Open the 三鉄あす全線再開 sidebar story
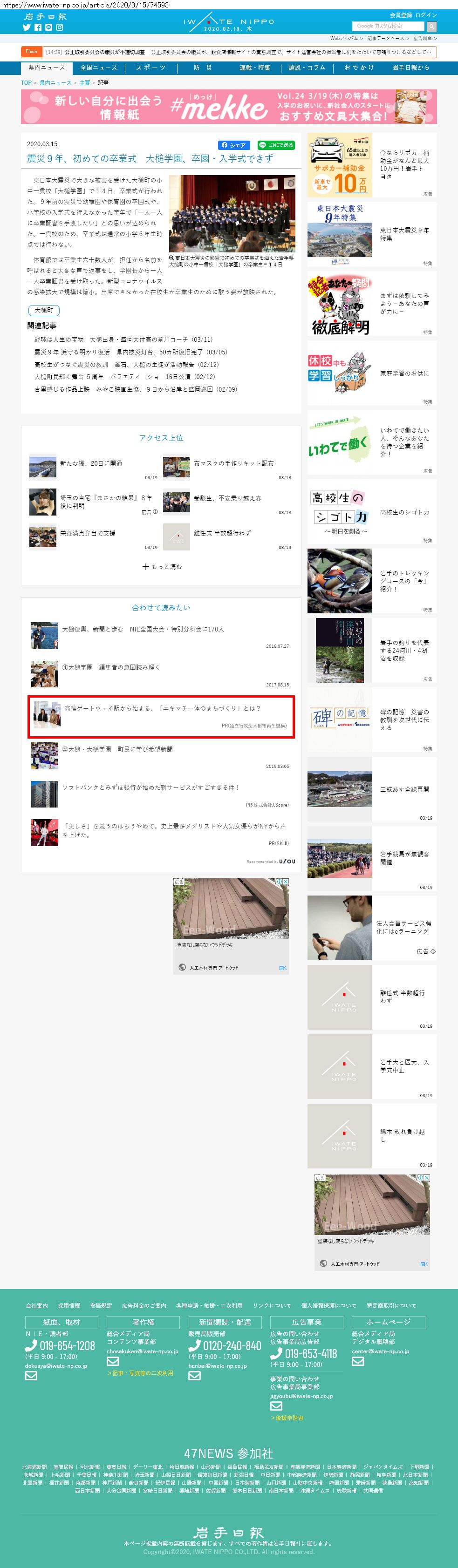Screen dimensions: 458x1568 point(371,789)
